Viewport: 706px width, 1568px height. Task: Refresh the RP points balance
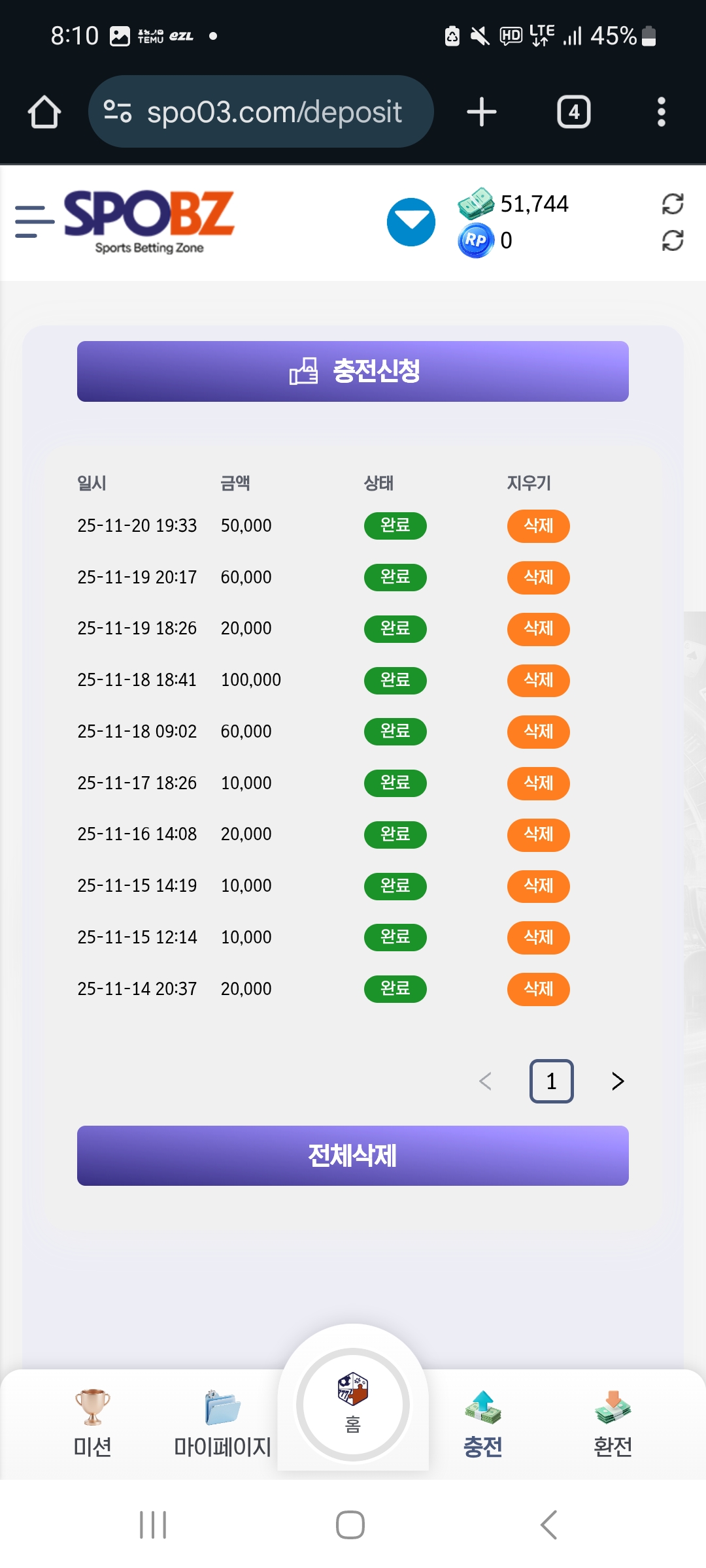[x=673, y=240]
